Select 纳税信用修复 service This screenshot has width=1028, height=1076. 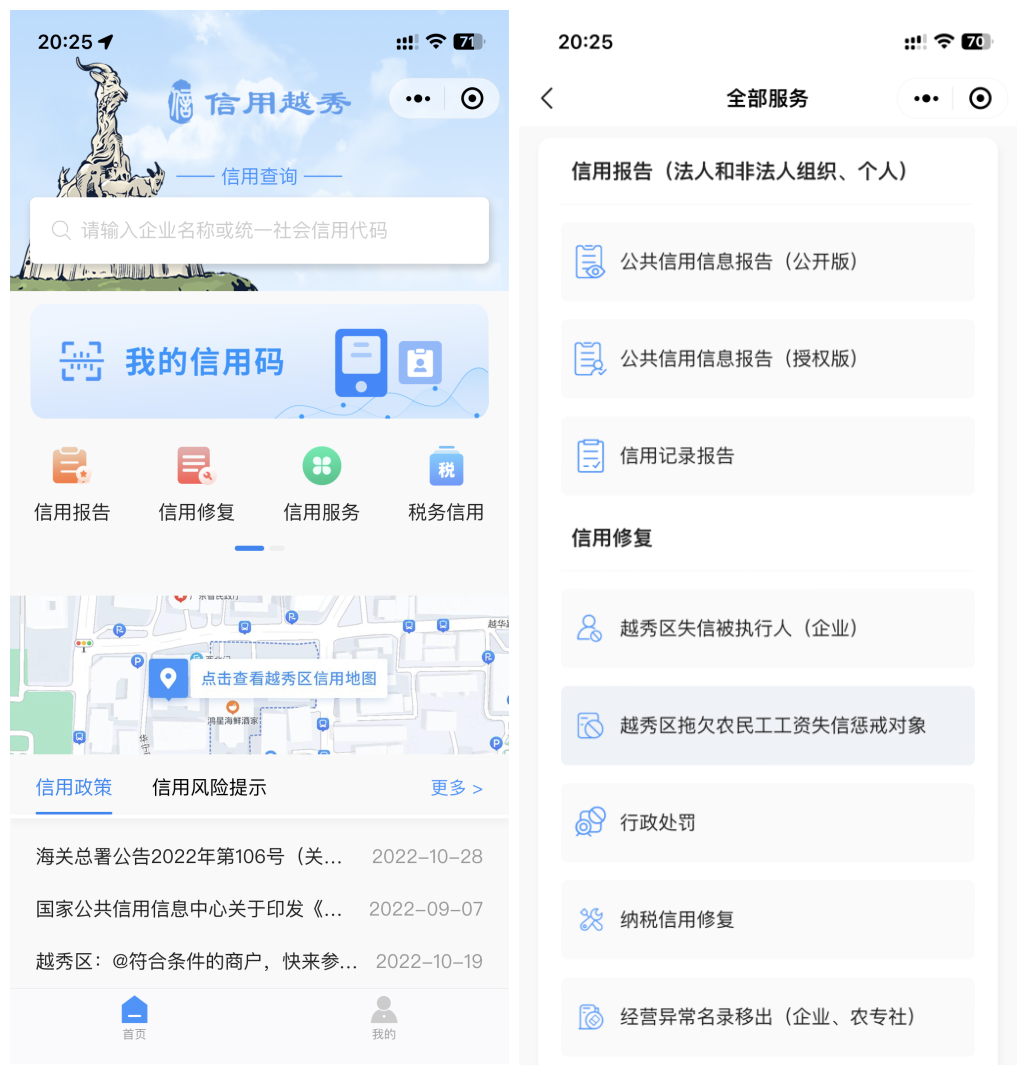pyautogui.click(x=767, y=920)
